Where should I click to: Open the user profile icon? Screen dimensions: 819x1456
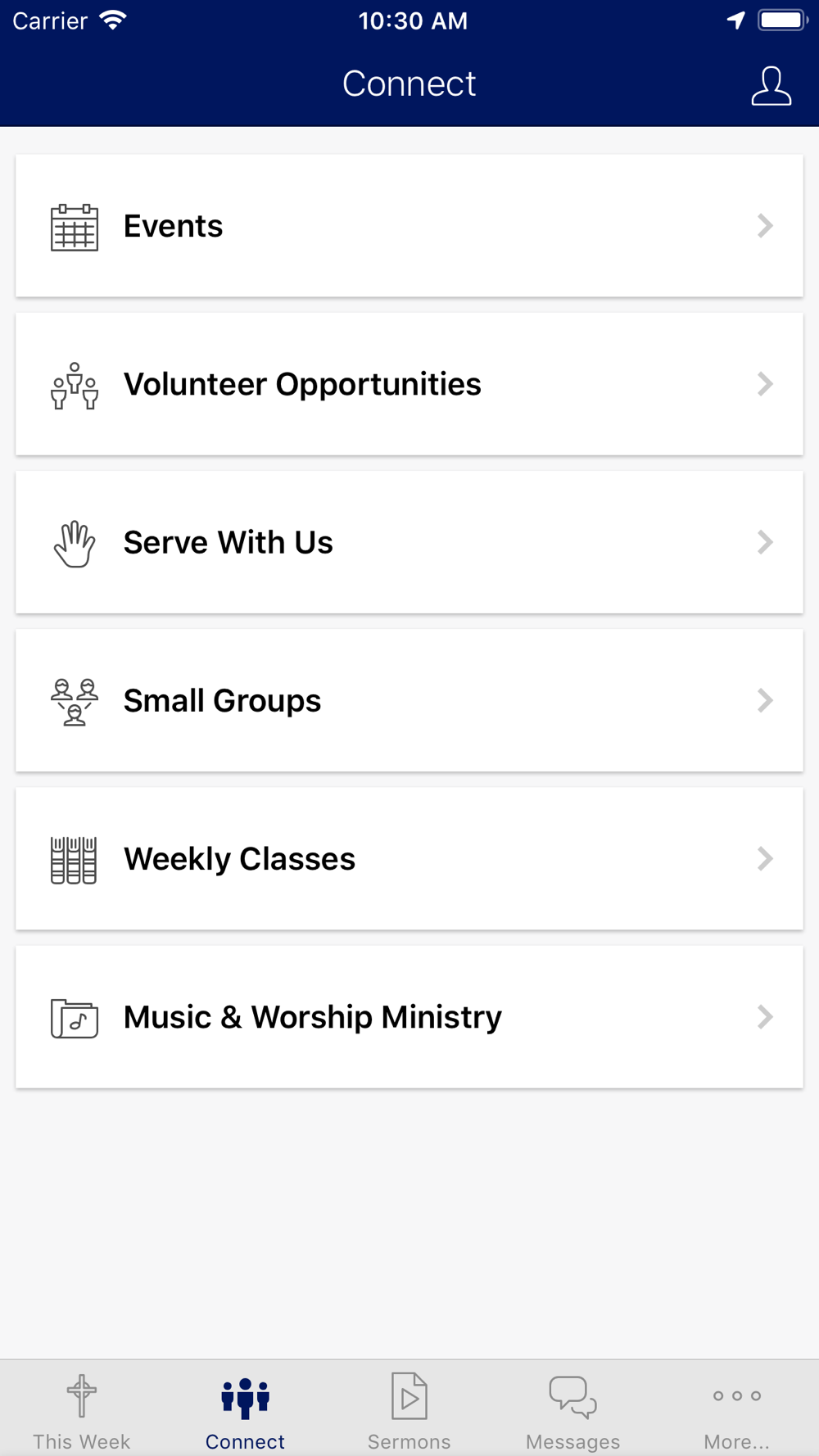pyautogui.click(x=771, y=86)
